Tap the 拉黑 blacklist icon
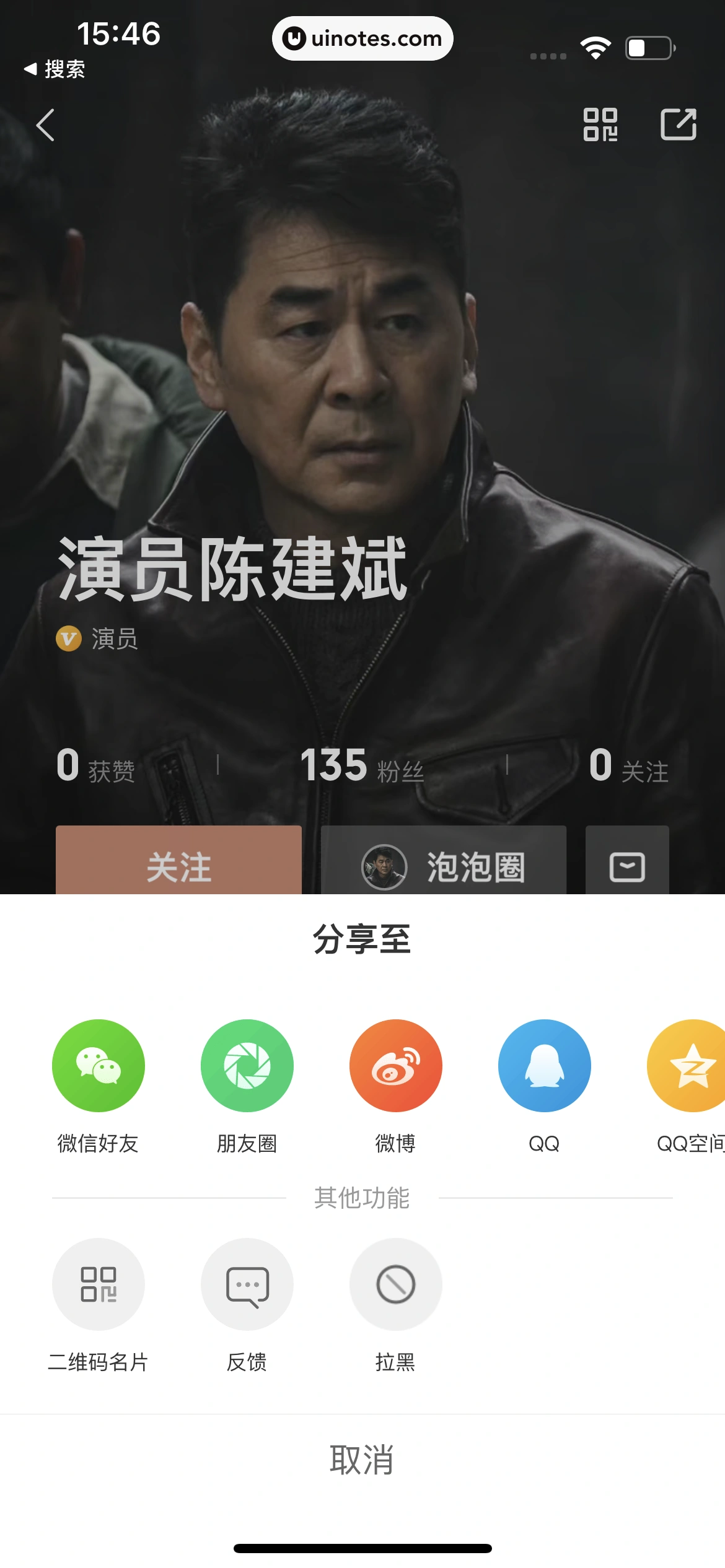This screenshot has width=725, height=1568. coord(395,1284)
